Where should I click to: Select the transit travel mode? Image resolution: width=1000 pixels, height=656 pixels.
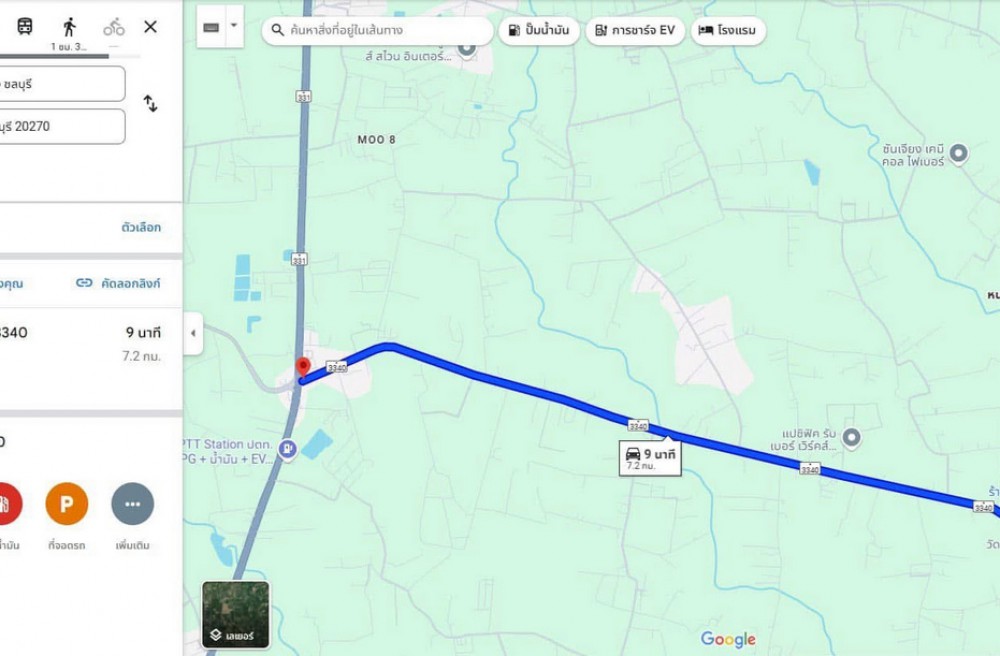[24, 27]
